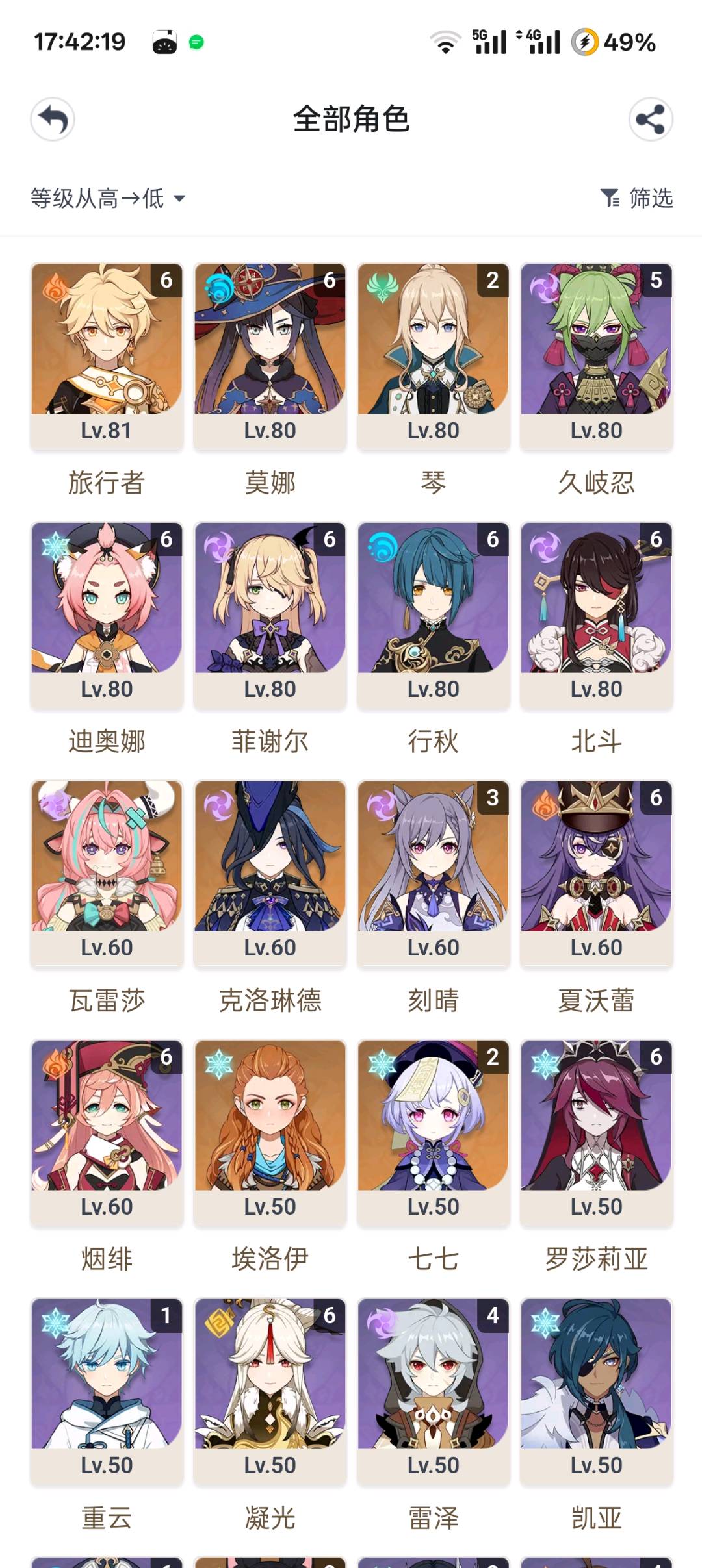Tap the 迪奥娜 character tile

coord(107,613)
